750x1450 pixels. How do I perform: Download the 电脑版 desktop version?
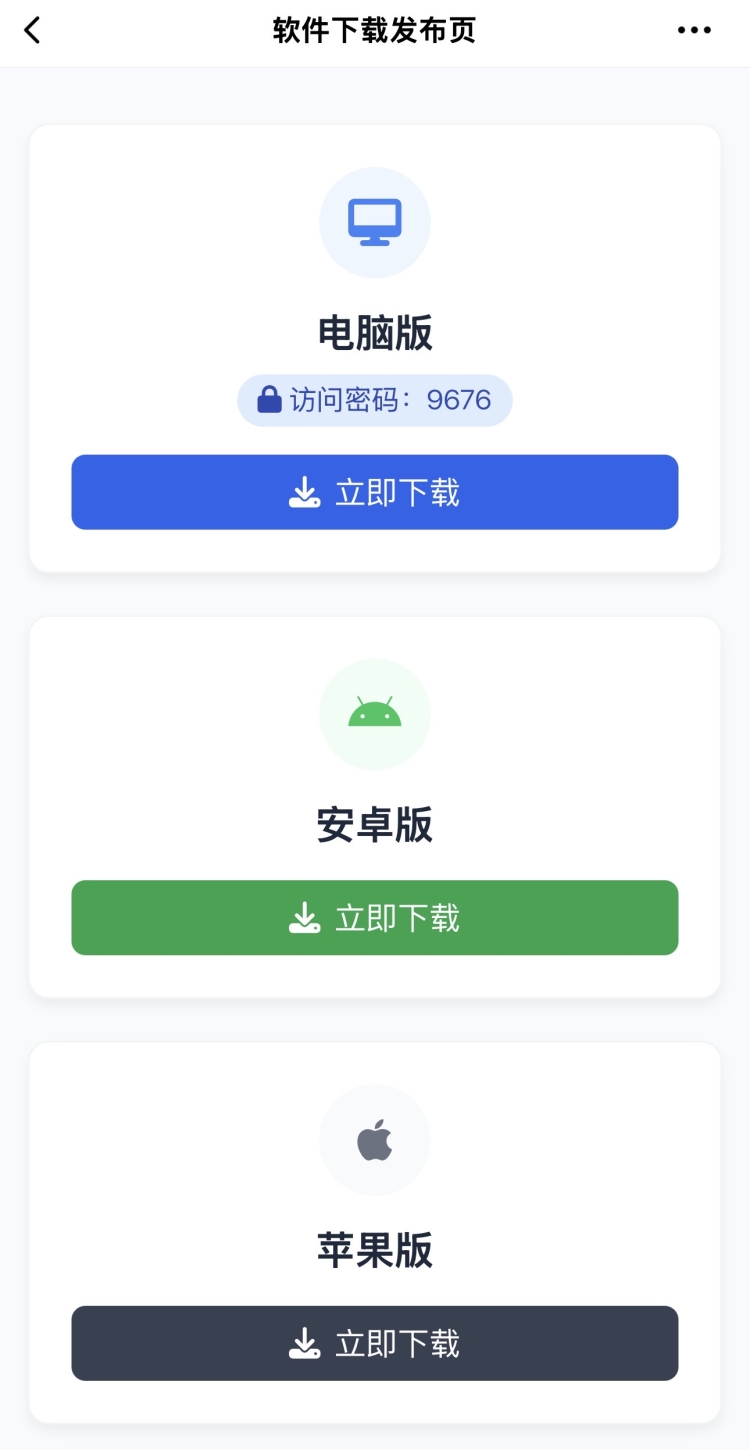375,492
